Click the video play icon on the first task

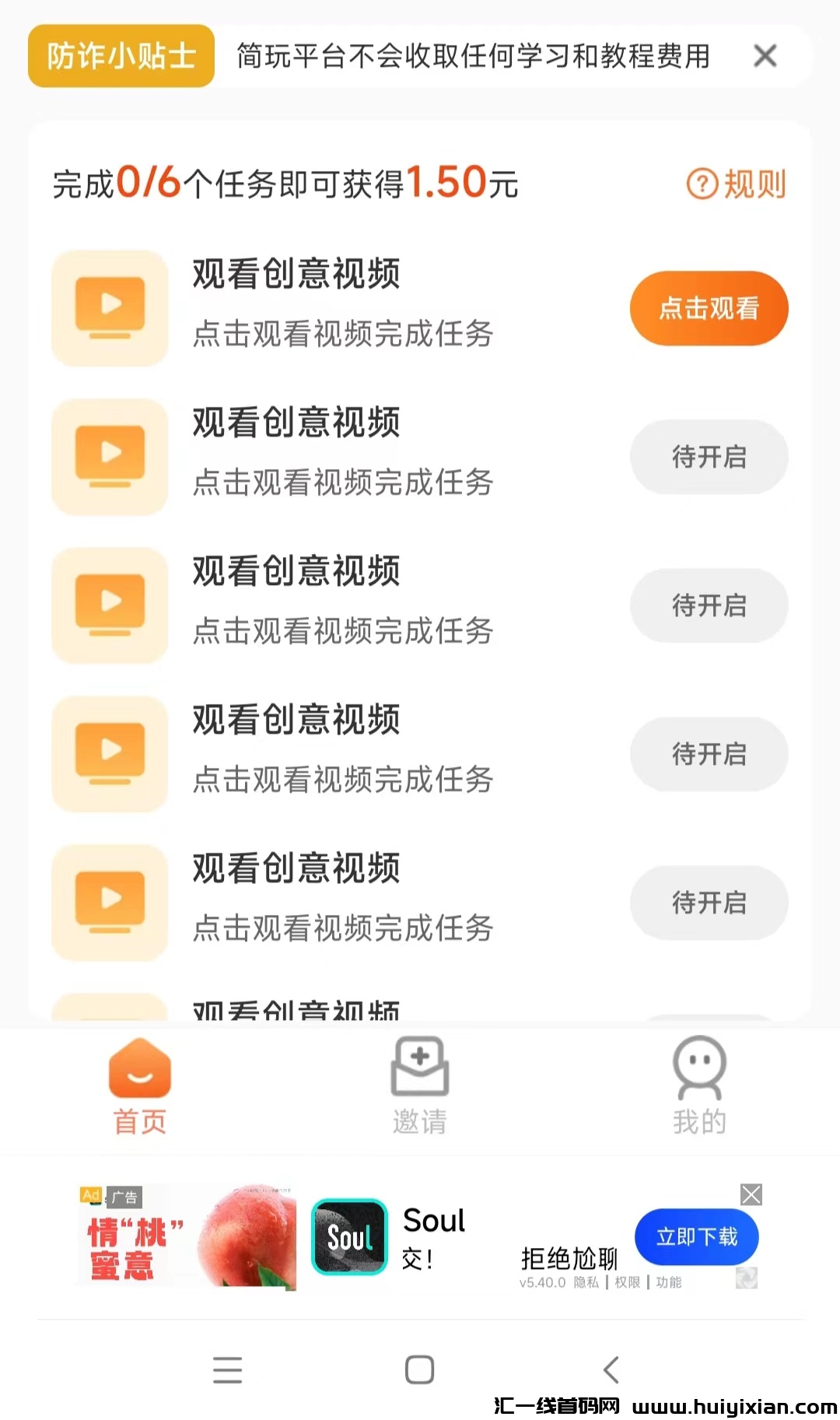coord(109,307)
